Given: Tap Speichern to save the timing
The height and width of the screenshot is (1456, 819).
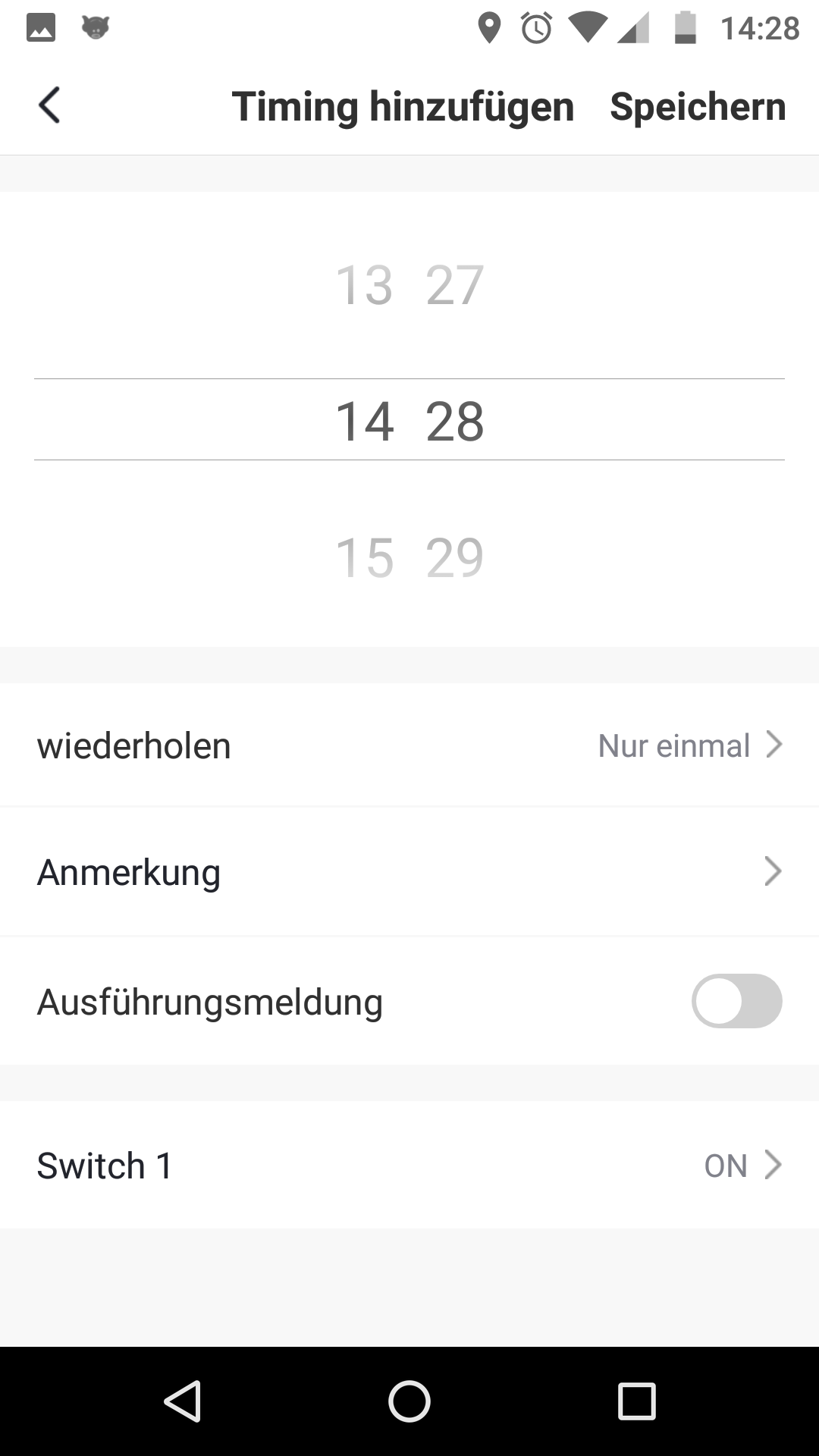Looking at the screenshot, I should [x=698, y=106].
